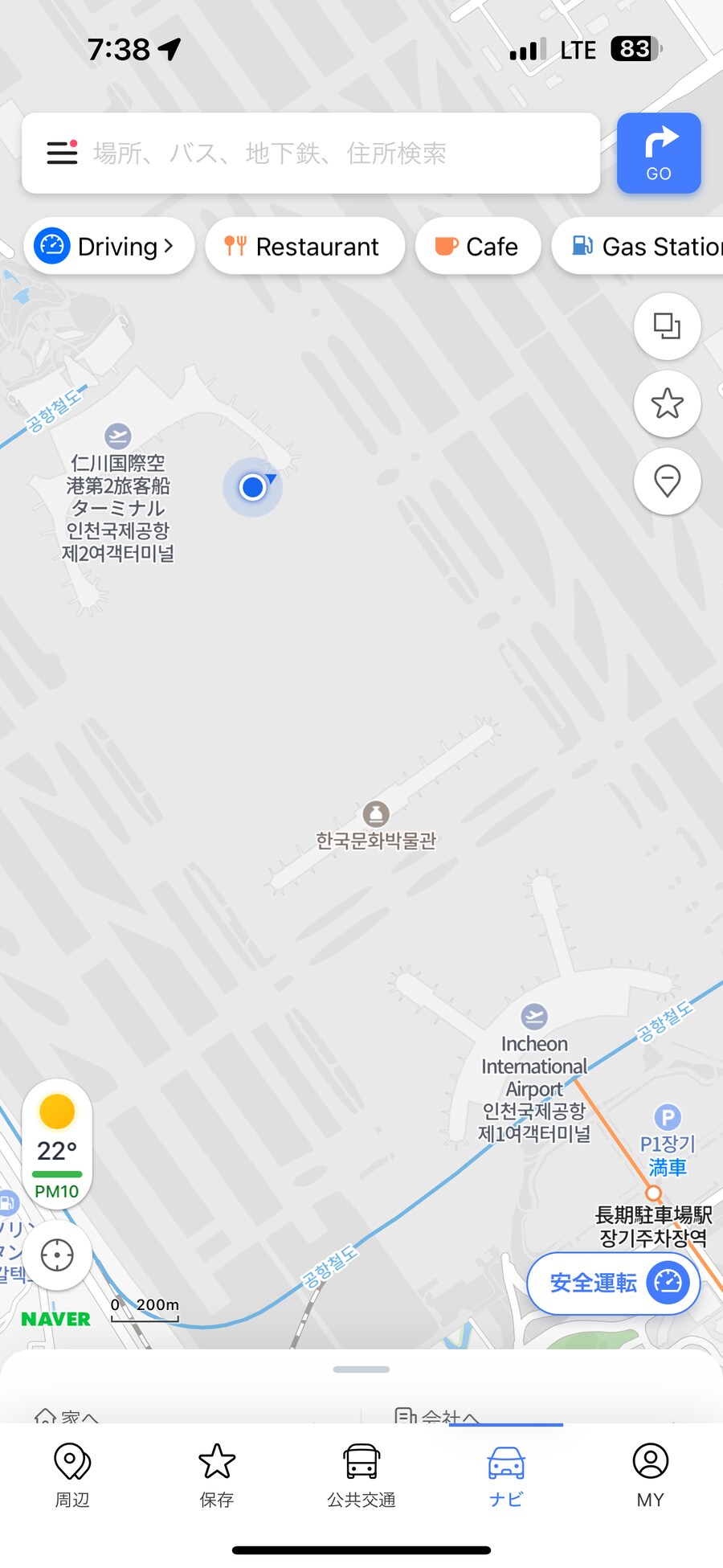Viewport: 723px width, 1568px height.
Task: Open the side menu via hamburger icon
Action: click(x=62, y=154)
